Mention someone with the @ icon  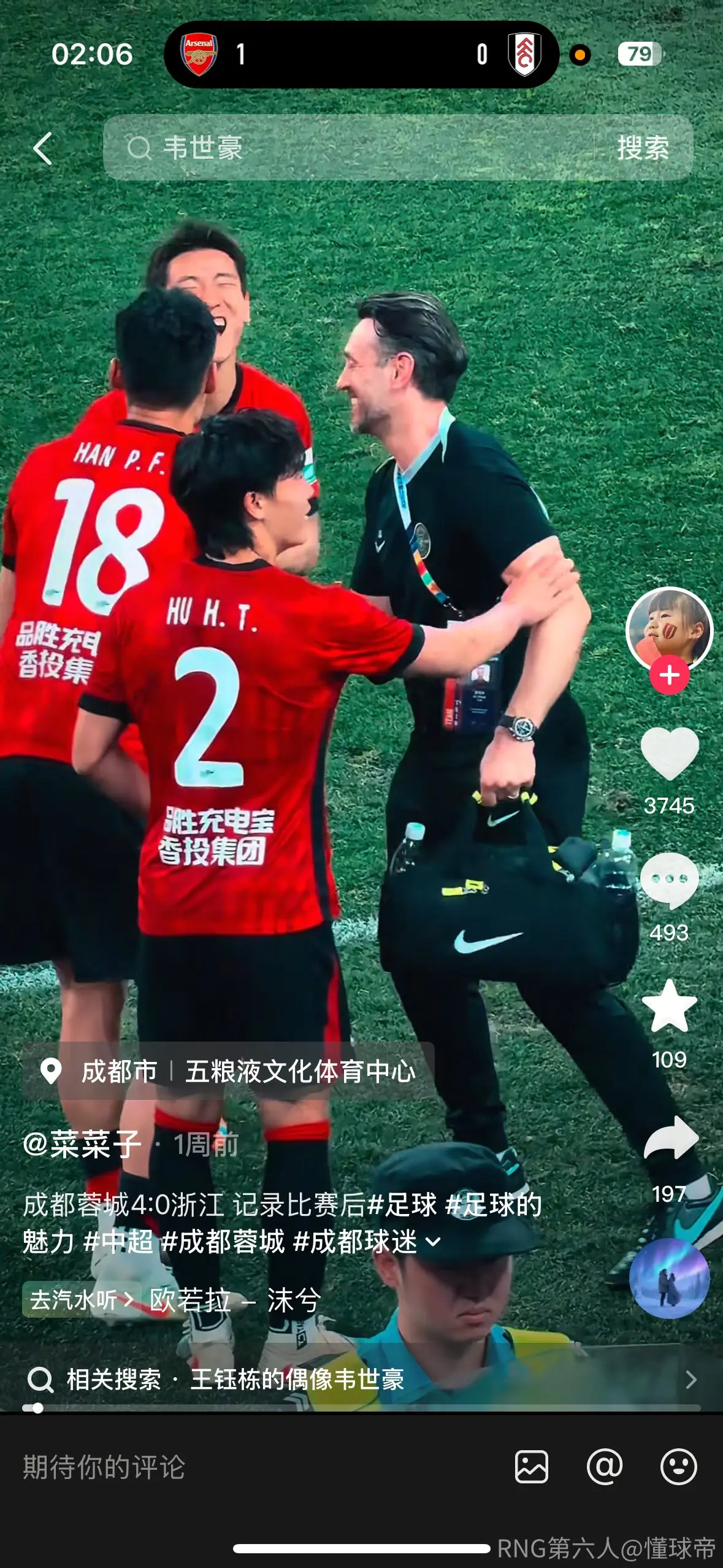[x=605, y=1467]
